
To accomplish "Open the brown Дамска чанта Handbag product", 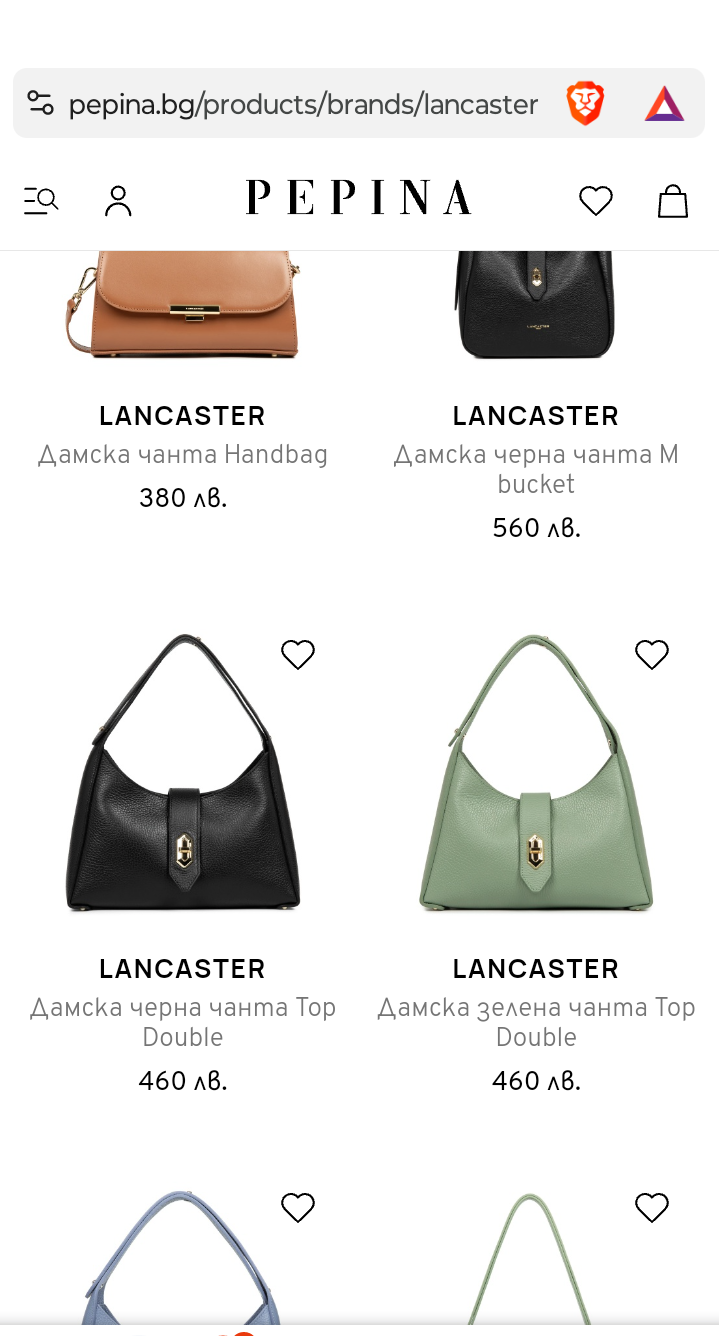I will coord(183,455).
